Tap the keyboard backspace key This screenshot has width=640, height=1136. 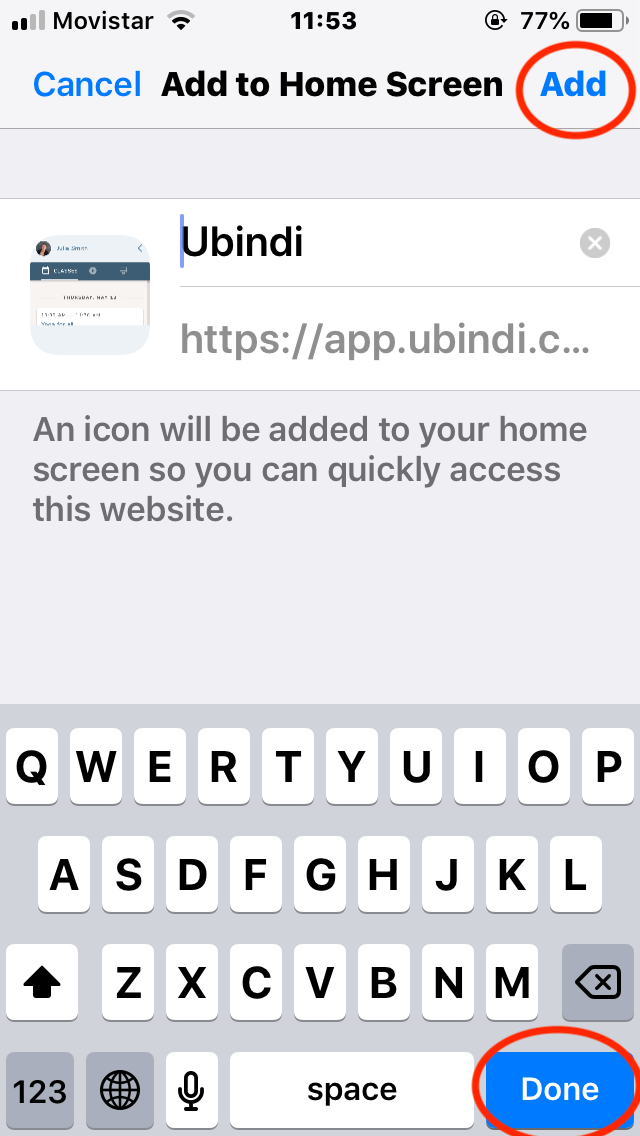[598, 984]
